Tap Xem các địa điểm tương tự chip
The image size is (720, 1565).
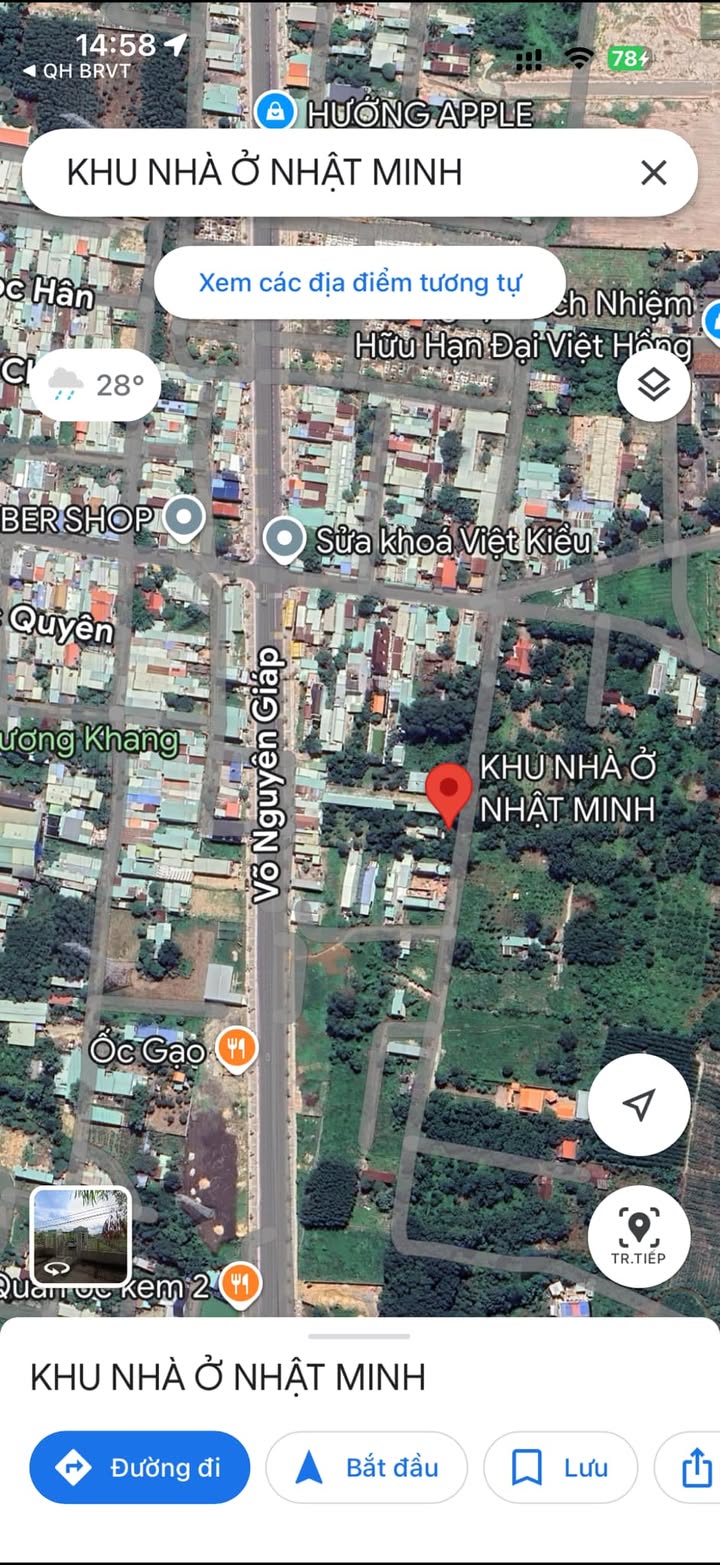360,283
